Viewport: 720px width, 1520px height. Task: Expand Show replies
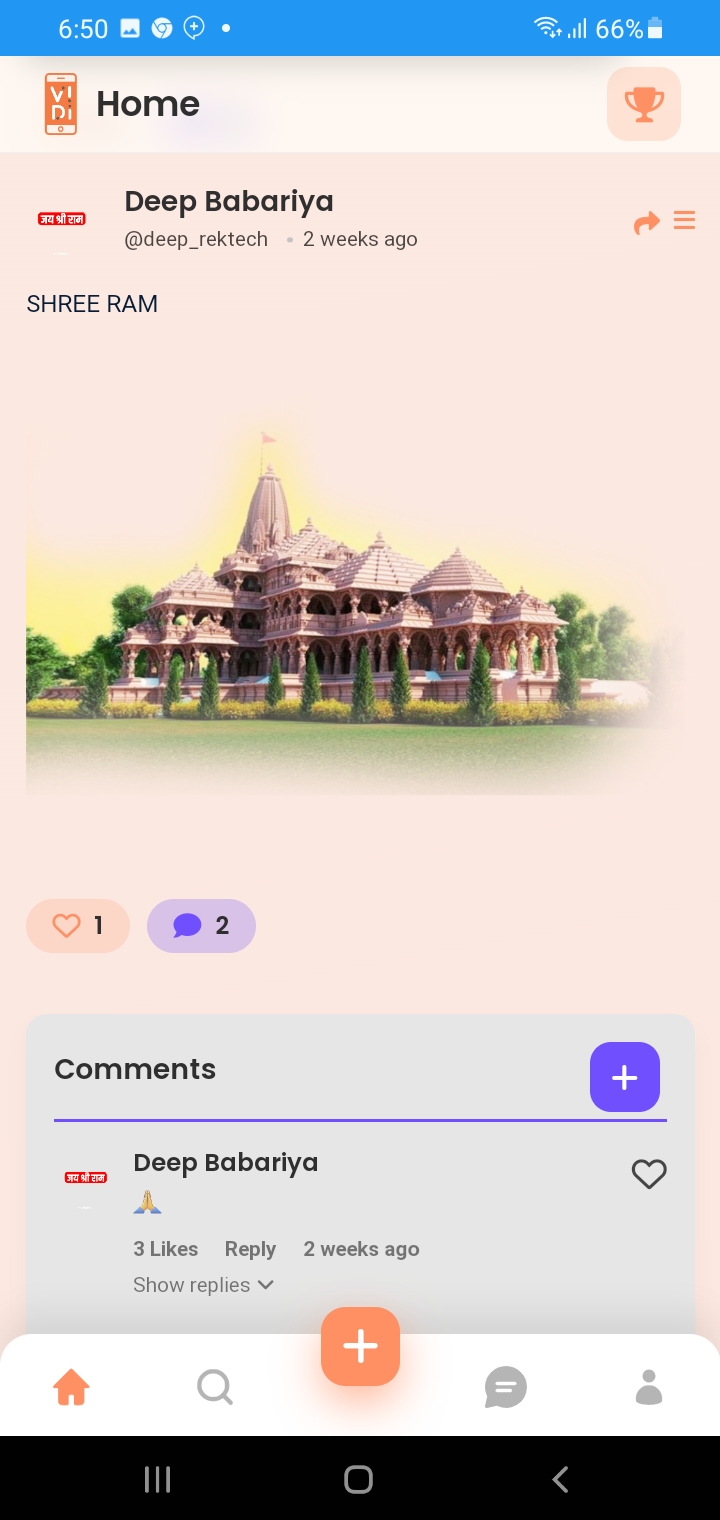[x=203, y=1285]
